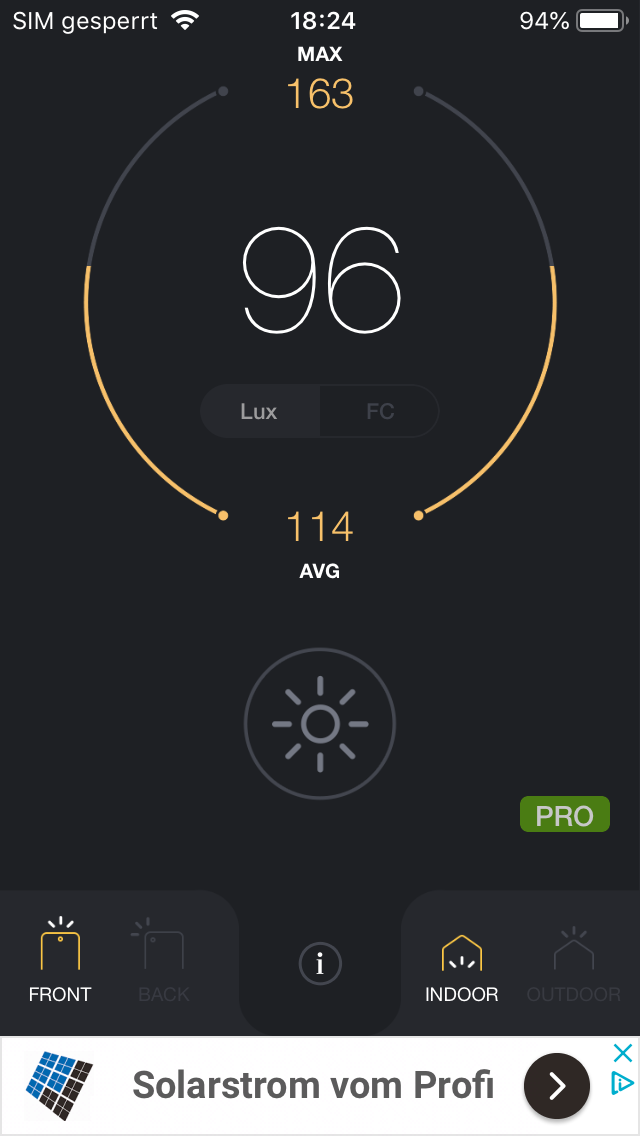Close the ad banner
This screenshot has width=640, height=1136.
(x=622, y=1053)
